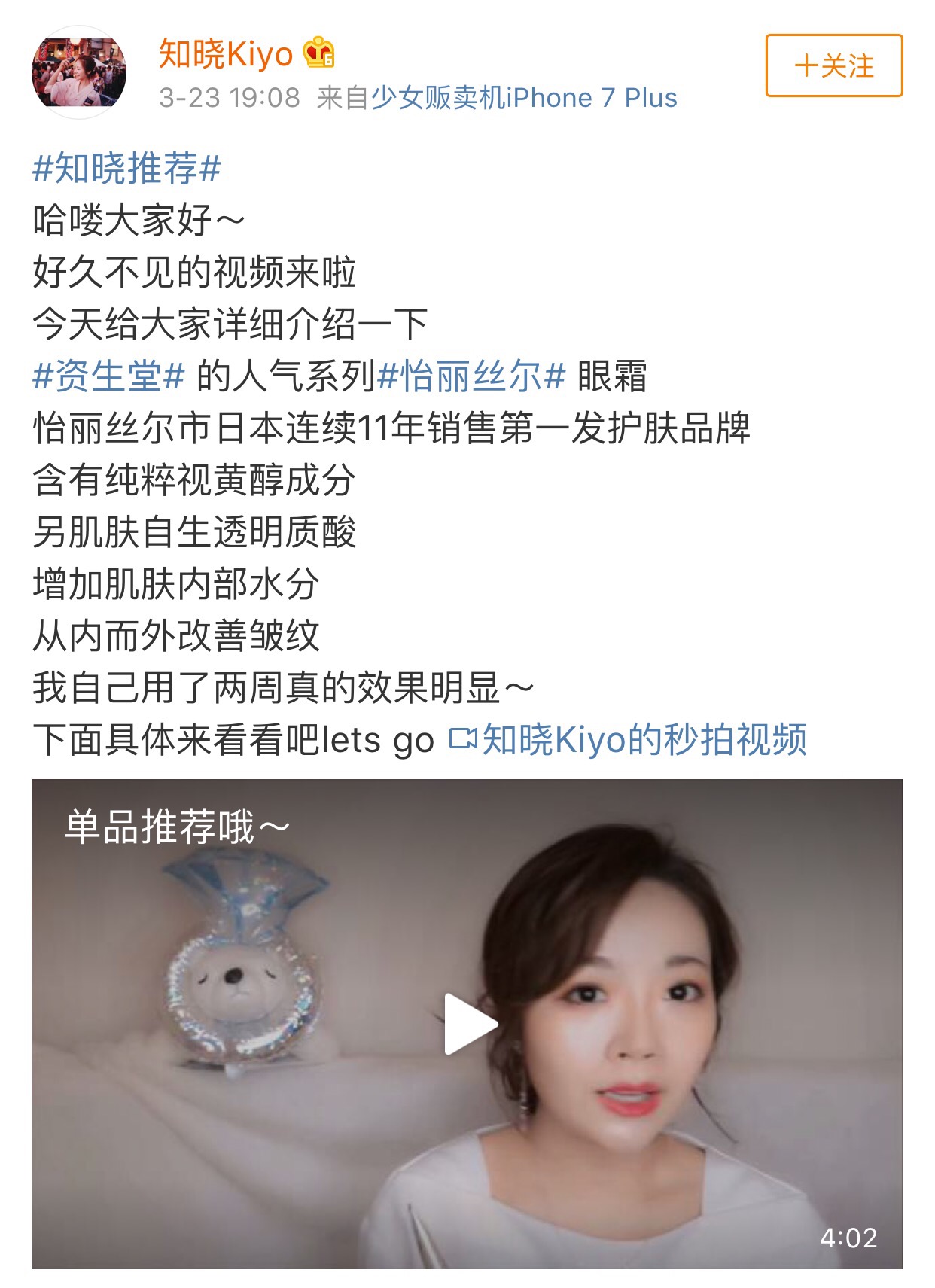Play the 单品推荐哦 video

coord(470,1024)
